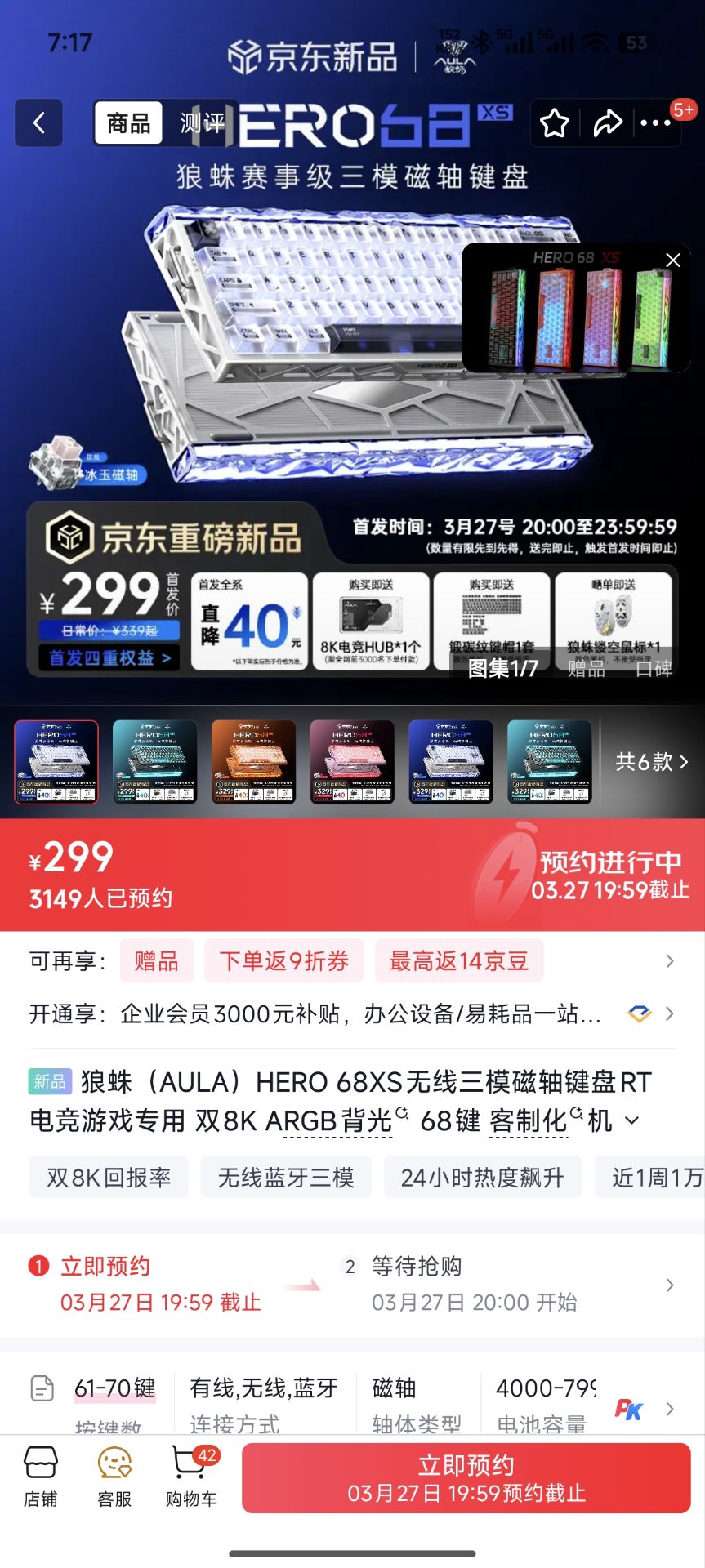This screenshot has width=705, height=1568.
Task: Contact 客服 customer service
Action: 114,1476
